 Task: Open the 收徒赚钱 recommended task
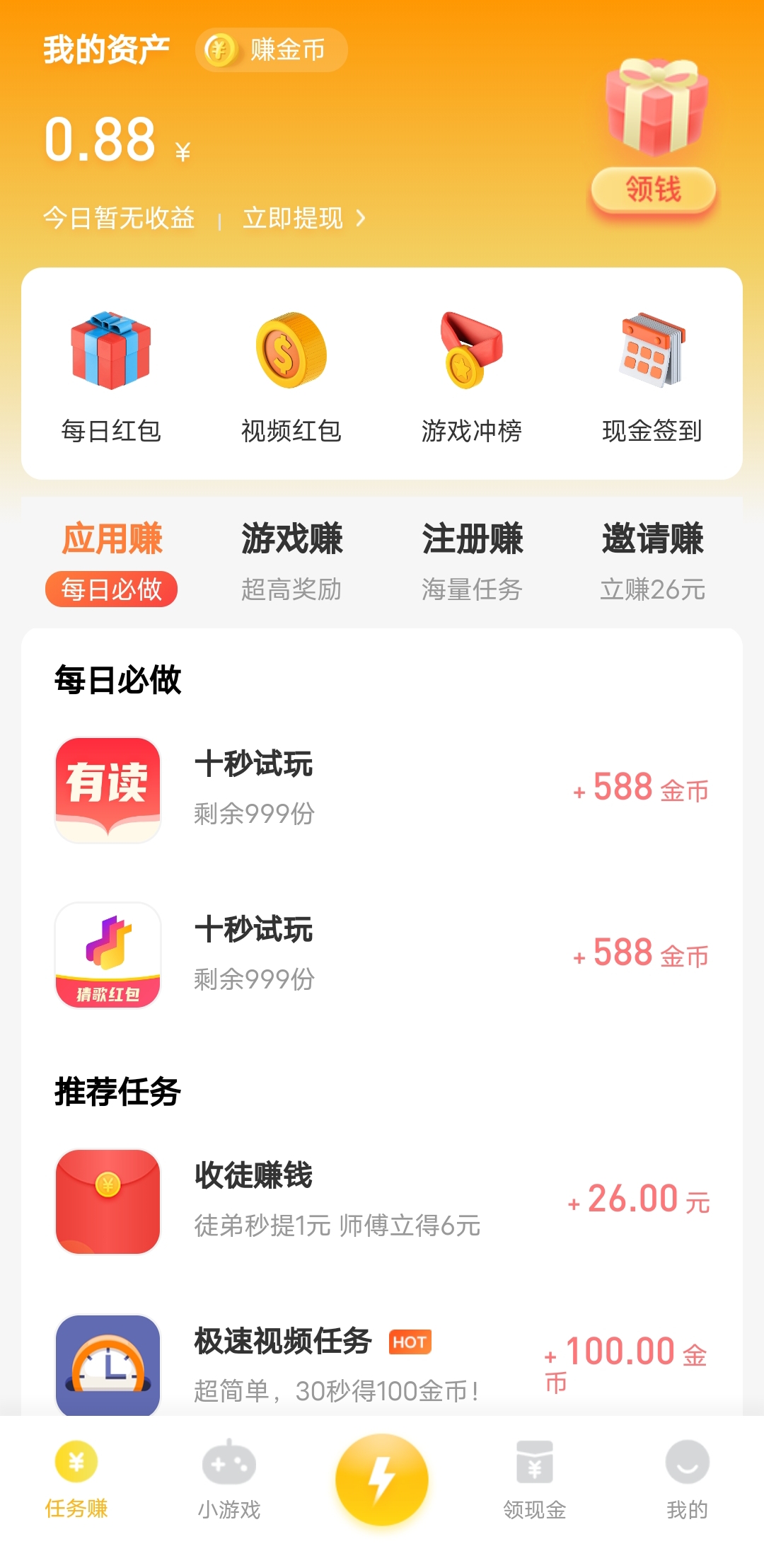[x=382, y=1201]
